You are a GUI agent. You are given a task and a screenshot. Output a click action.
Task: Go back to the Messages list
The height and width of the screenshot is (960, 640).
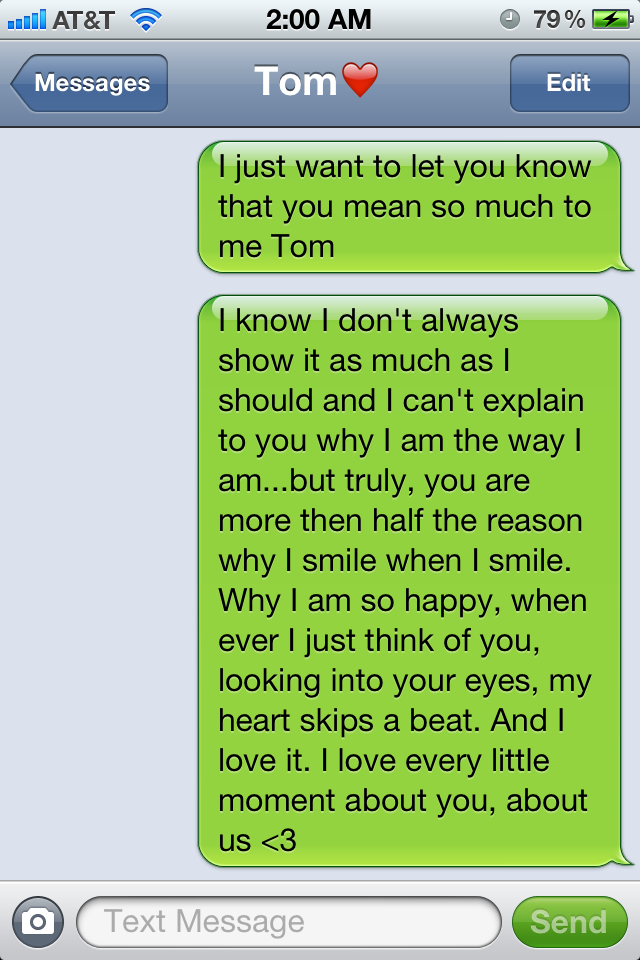[90, 83]
